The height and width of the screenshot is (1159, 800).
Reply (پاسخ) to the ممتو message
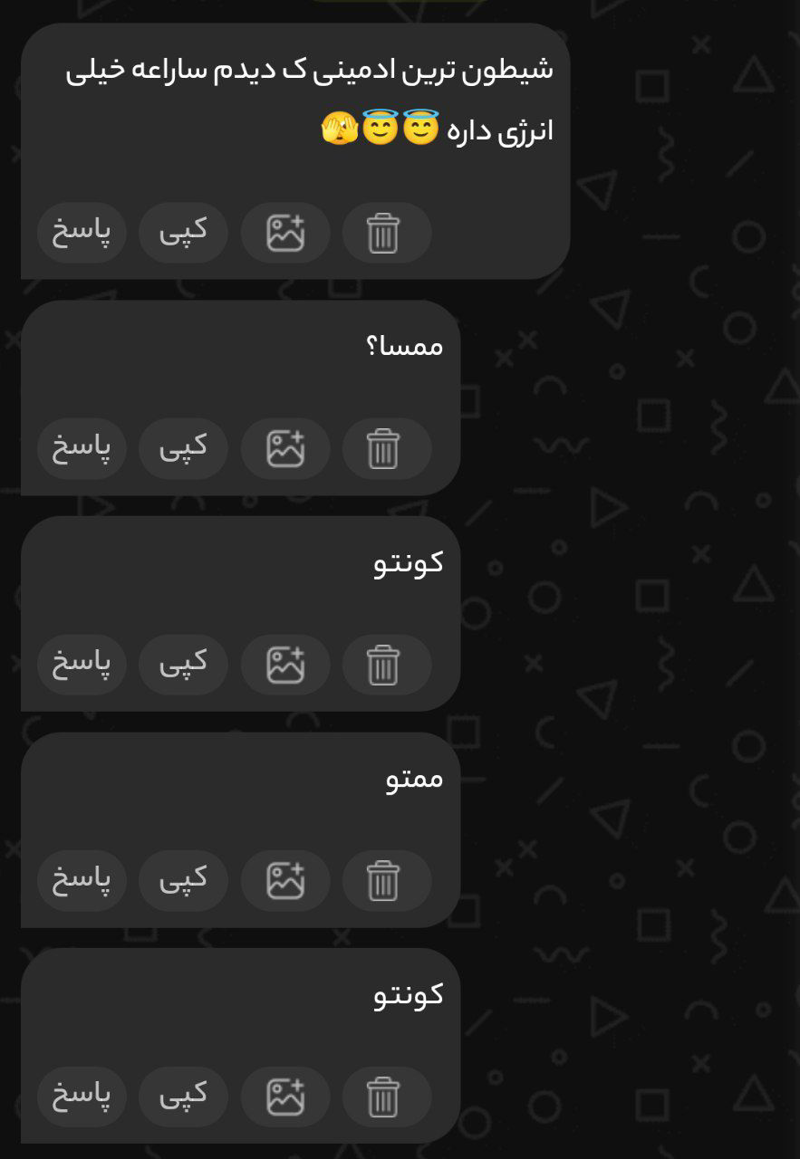82,881
